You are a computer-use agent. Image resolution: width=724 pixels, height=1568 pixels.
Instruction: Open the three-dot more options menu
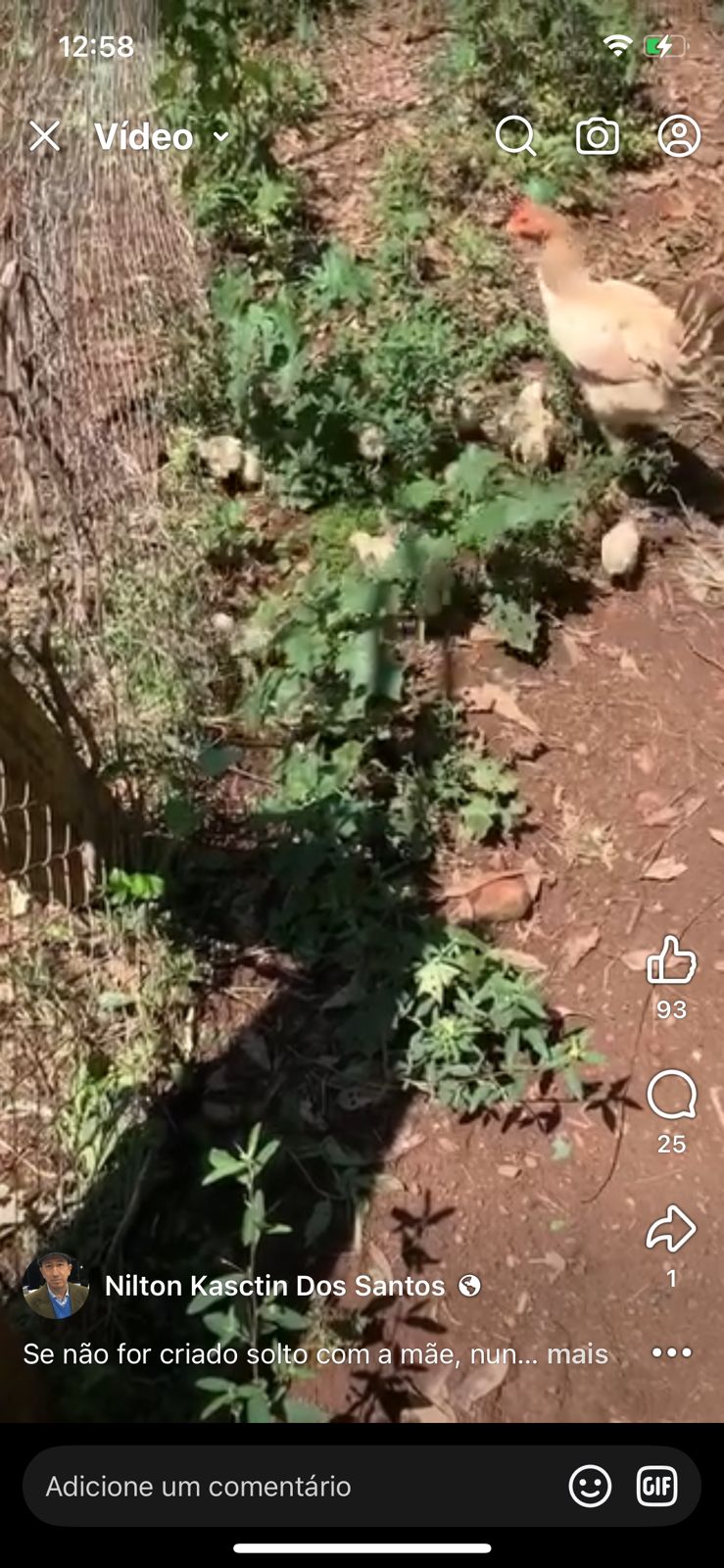click(672, 1352)
